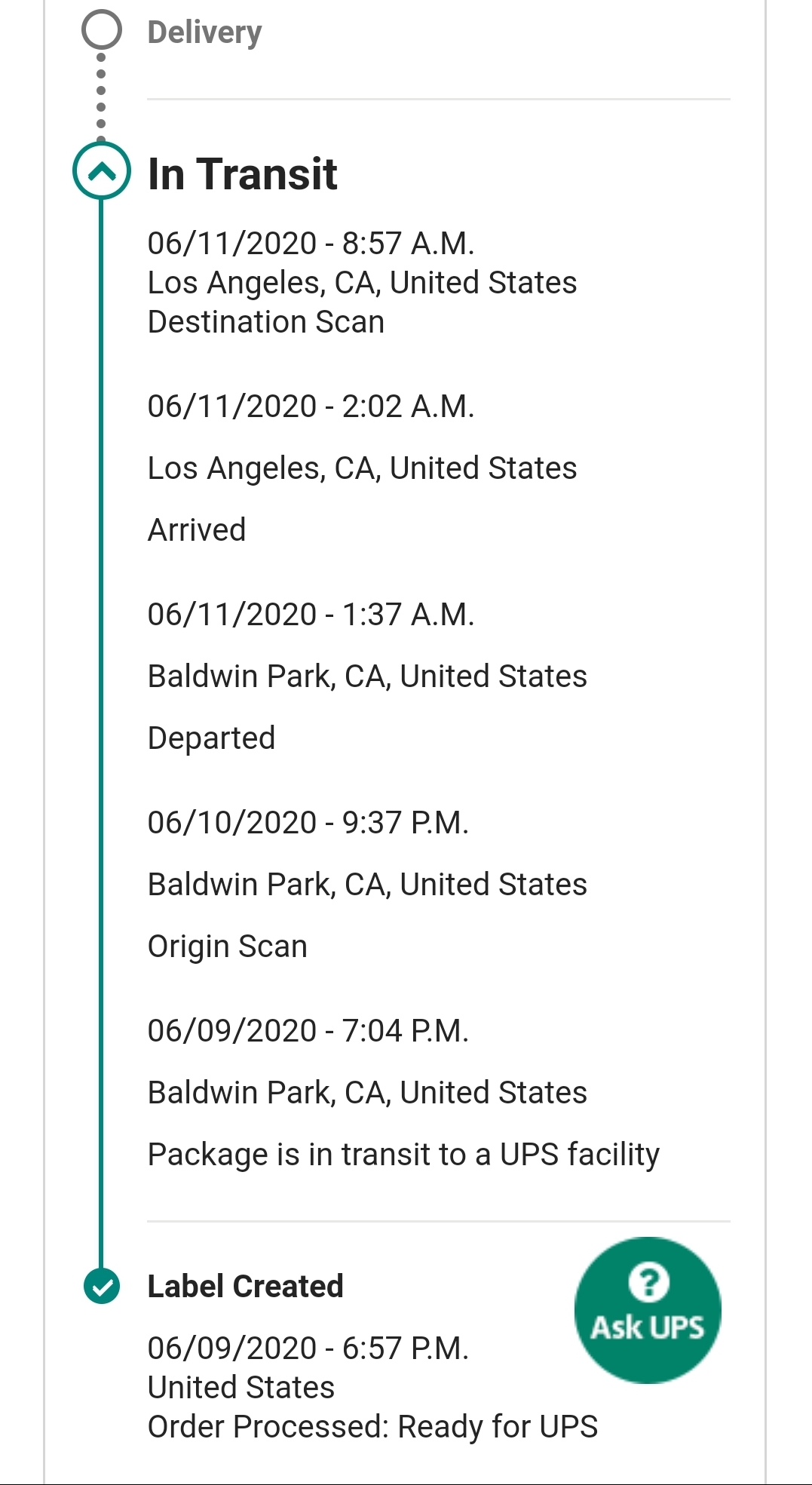Click a dotted progress indicator below Delivery

(x=102, y=91)
